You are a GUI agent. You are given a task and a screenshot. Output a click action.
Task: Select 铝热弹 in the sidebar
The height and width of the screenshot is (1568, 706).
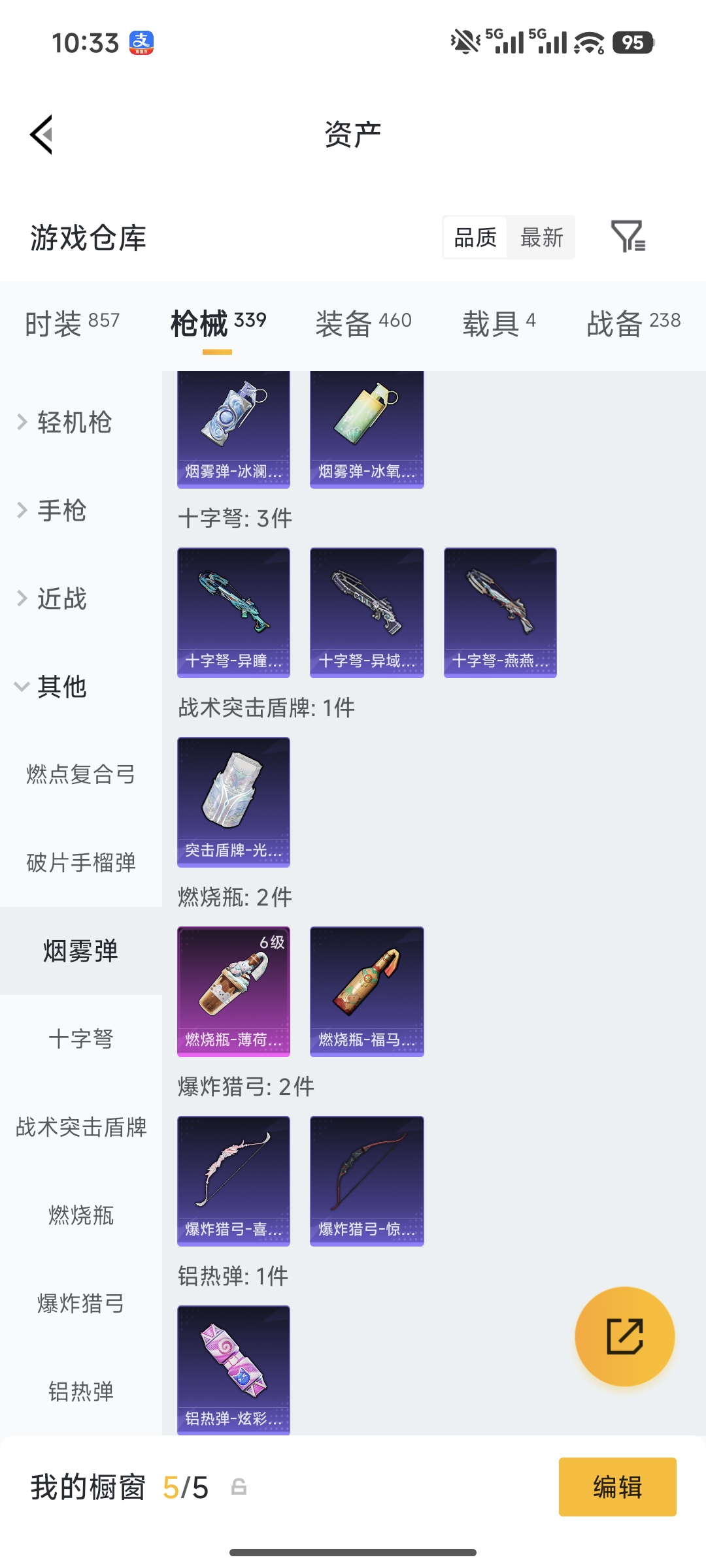click(81, 1392)
